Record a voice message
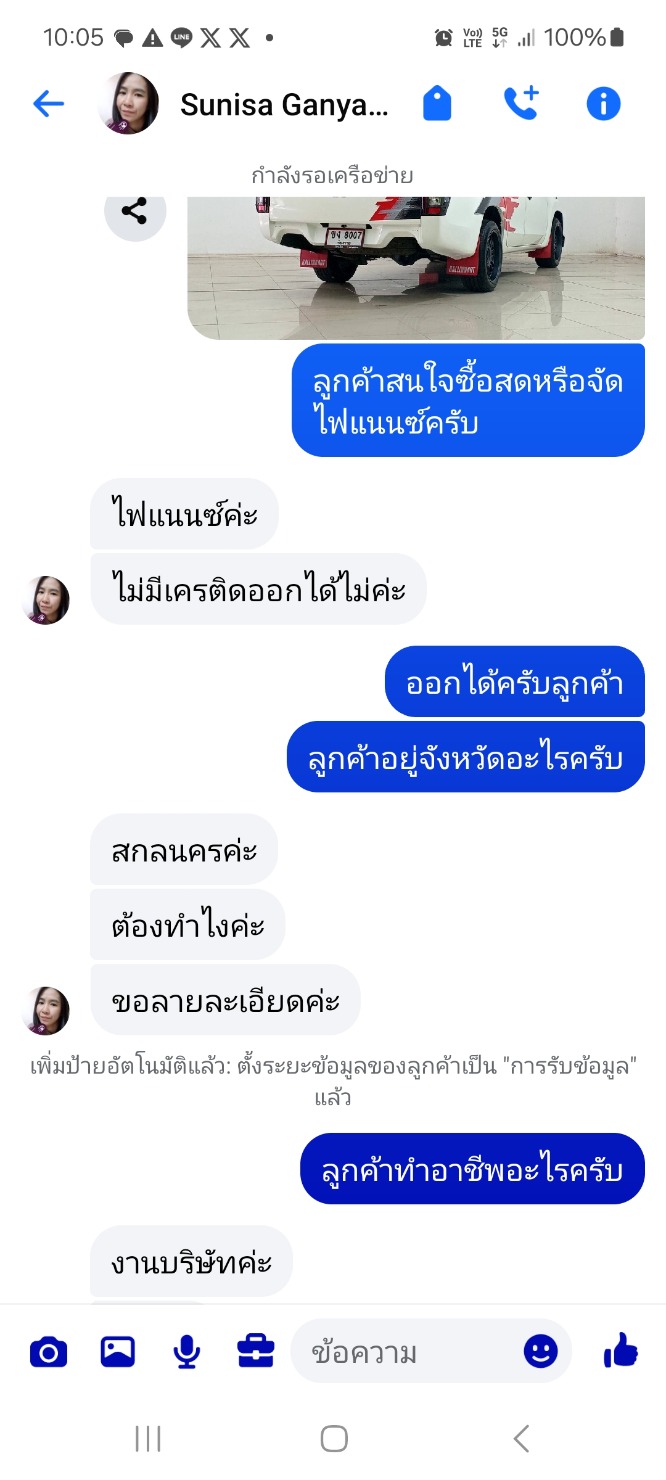The height and width of the screenshot is (1480, 666). 186,1353
